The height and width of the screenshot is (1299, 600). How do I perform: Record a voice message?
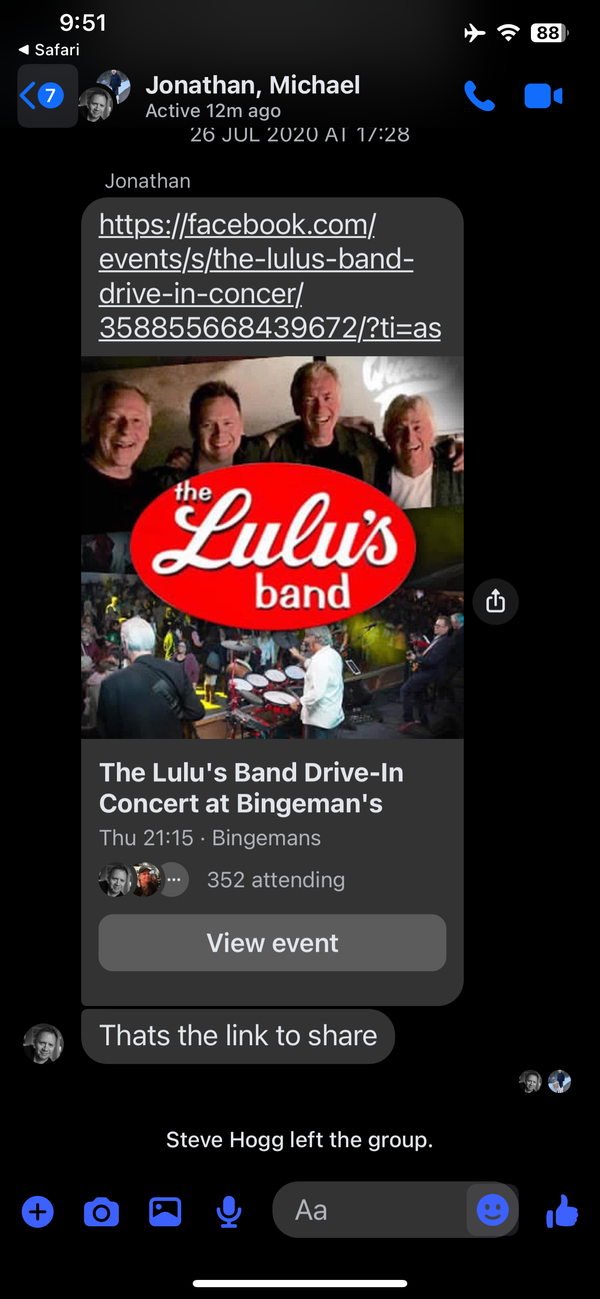point(228,1212)
